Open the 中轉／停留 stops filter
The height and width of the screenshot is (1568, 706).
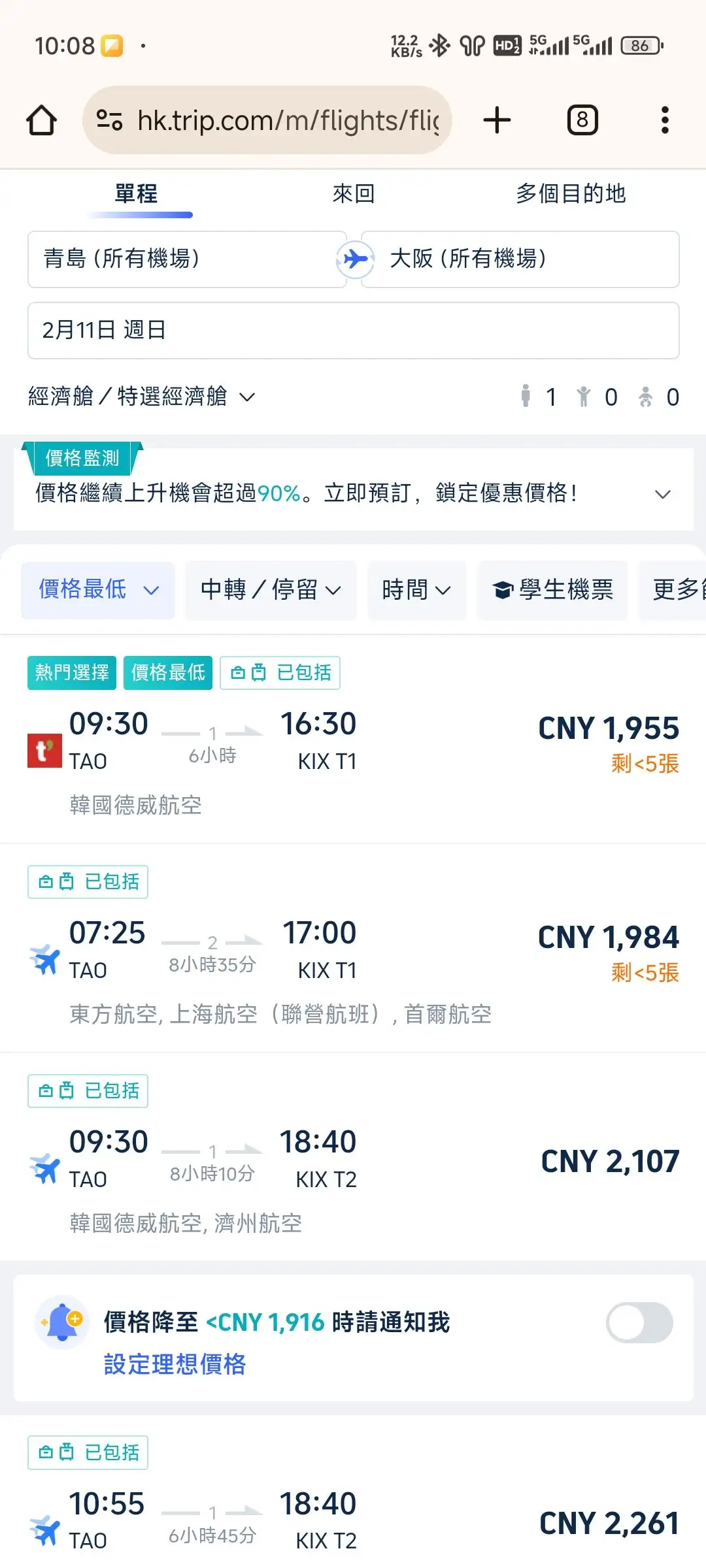(x=271, y=590)
